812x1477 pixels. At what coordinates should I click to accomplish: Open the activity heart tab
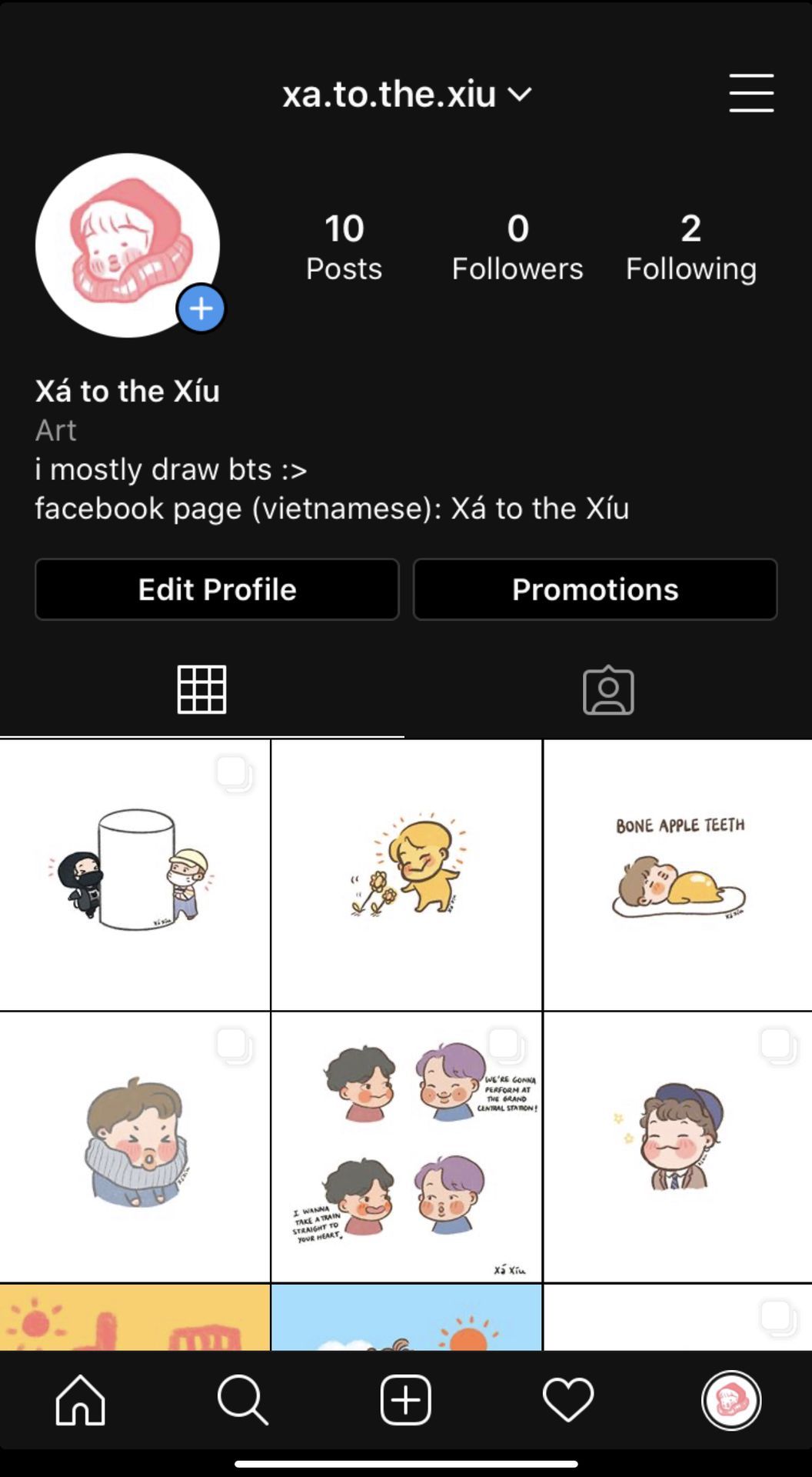568,1399
